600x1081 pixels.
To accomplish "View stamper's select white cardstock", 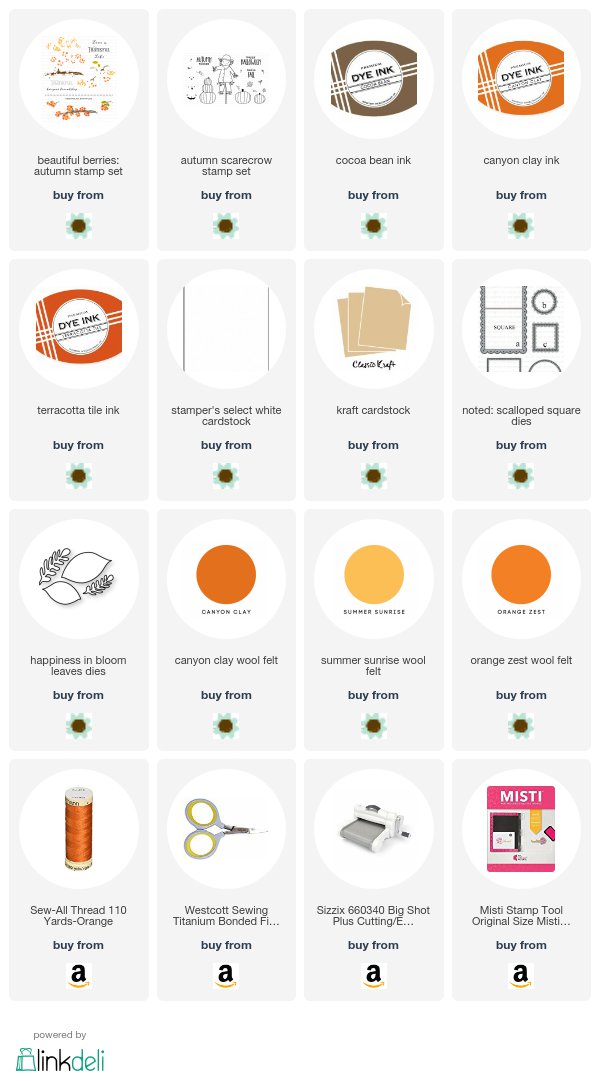I will click(226, 380).
